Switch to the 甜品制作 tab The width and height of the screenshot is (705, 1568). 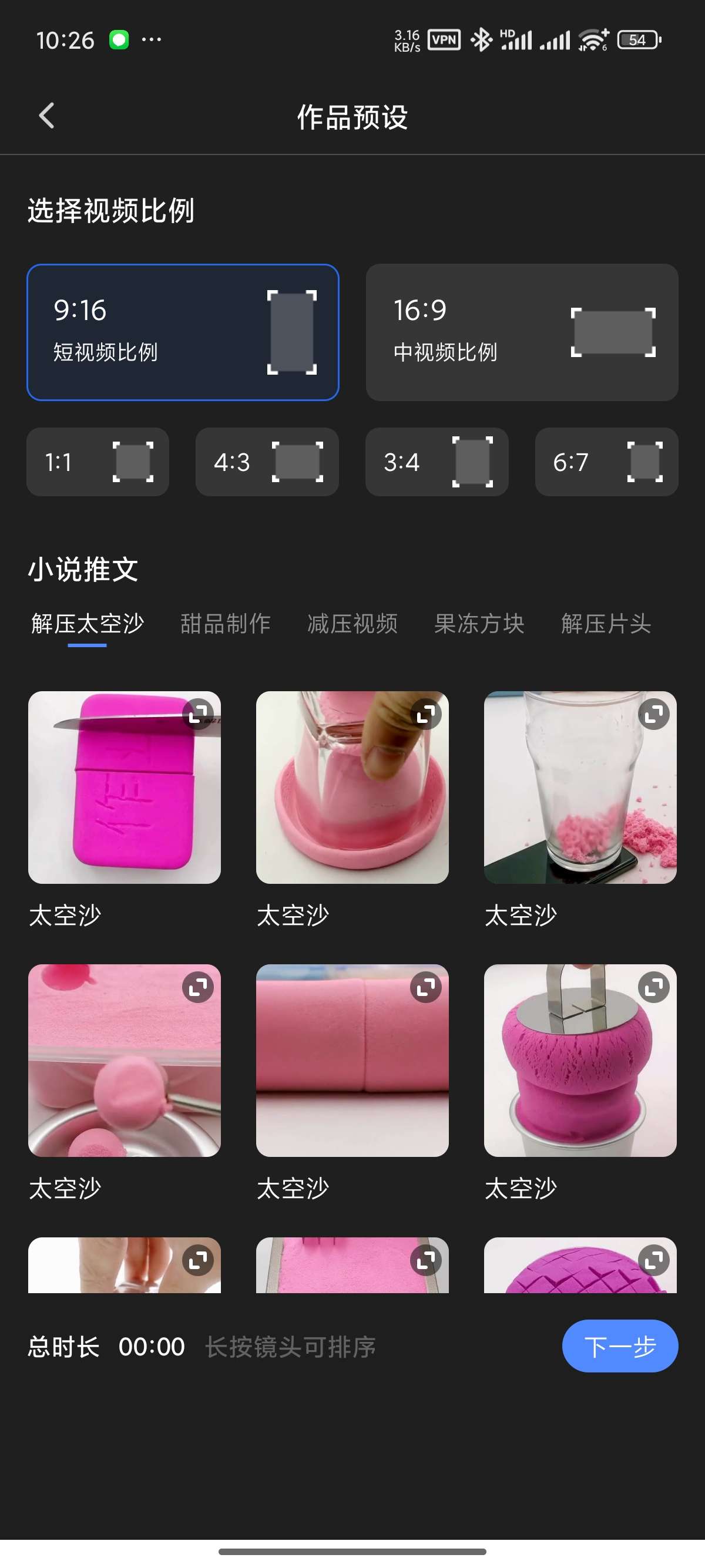(x=226, y=623)
